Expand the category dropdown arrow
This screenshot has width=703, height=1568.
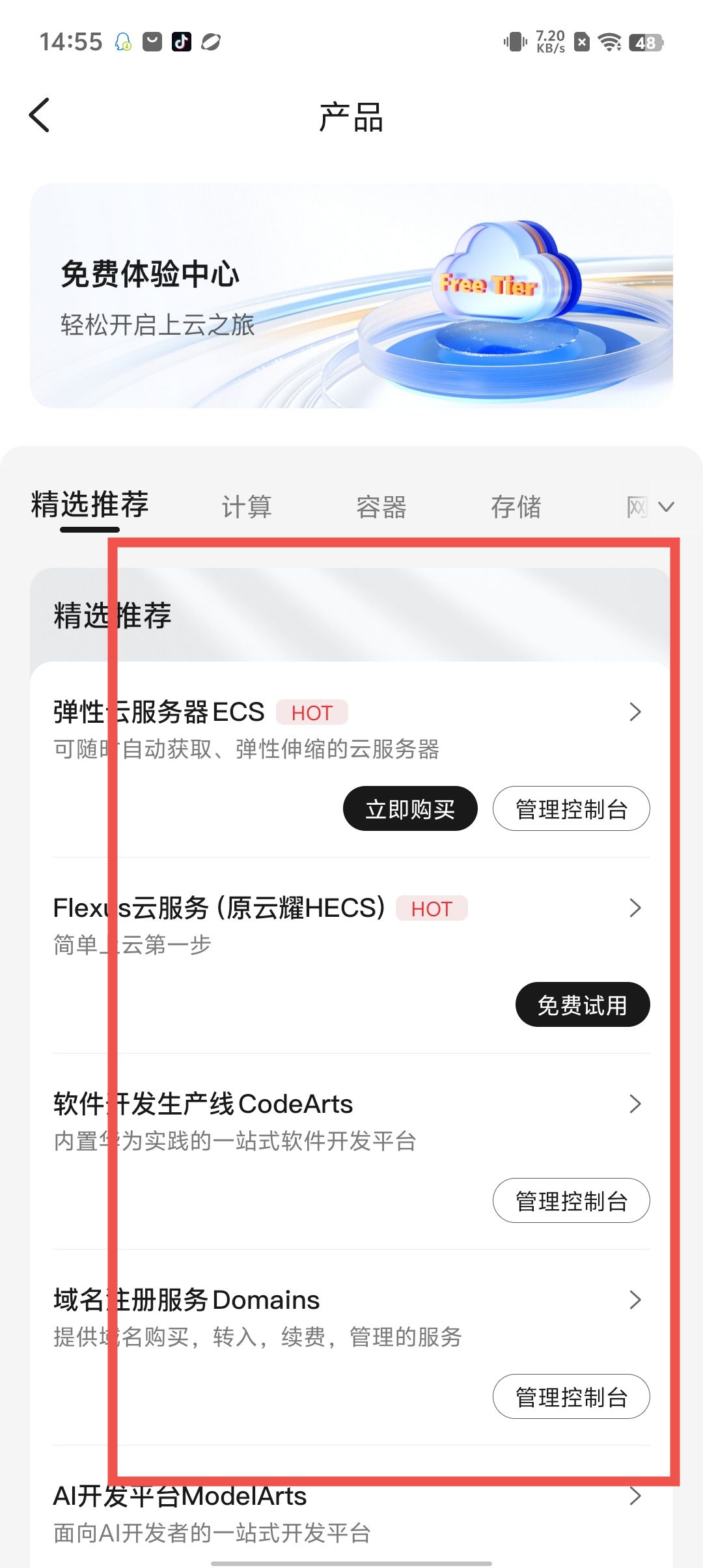[x=667, y=507]
